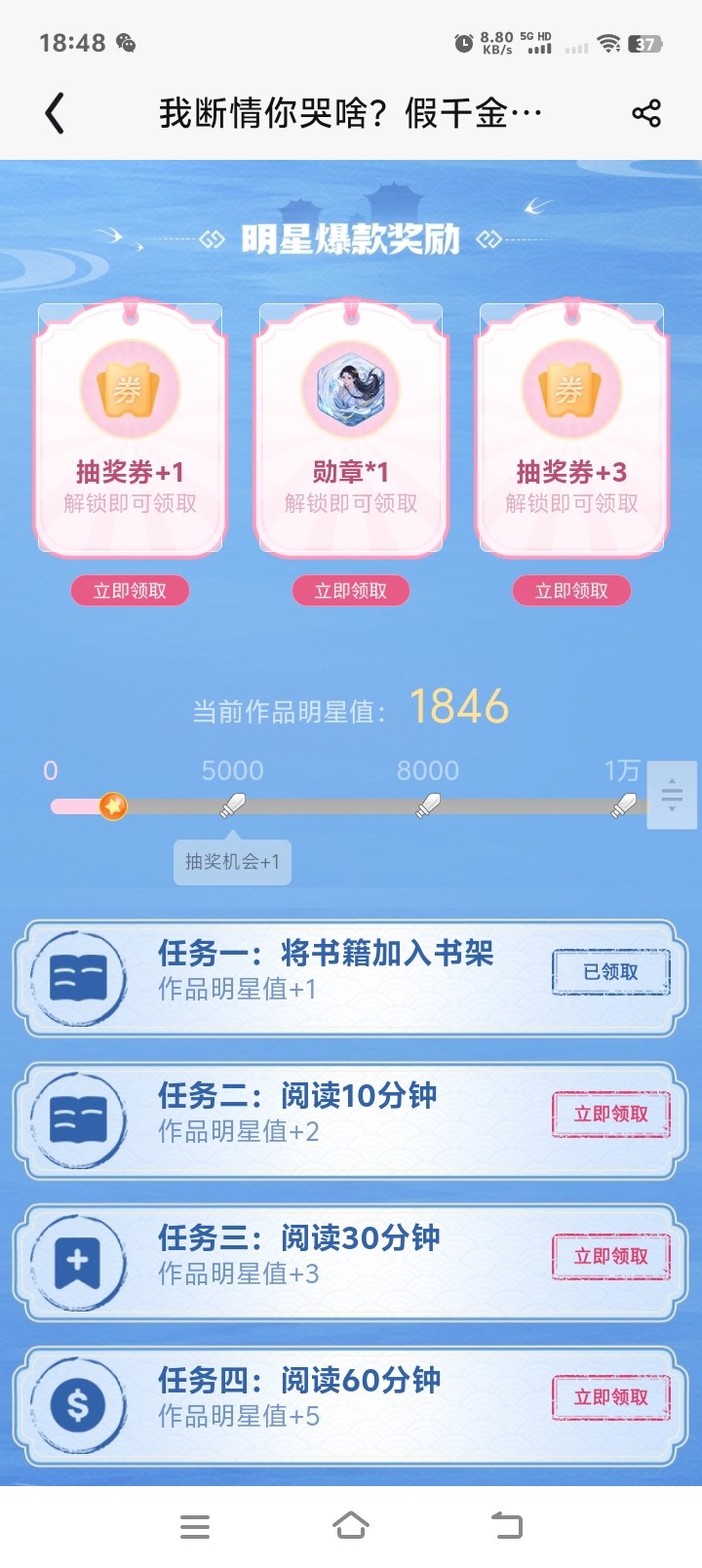702x1568 pixels.
Task: Tap the 5000 milestone marker on progress bar
Action: coord(232,805)
